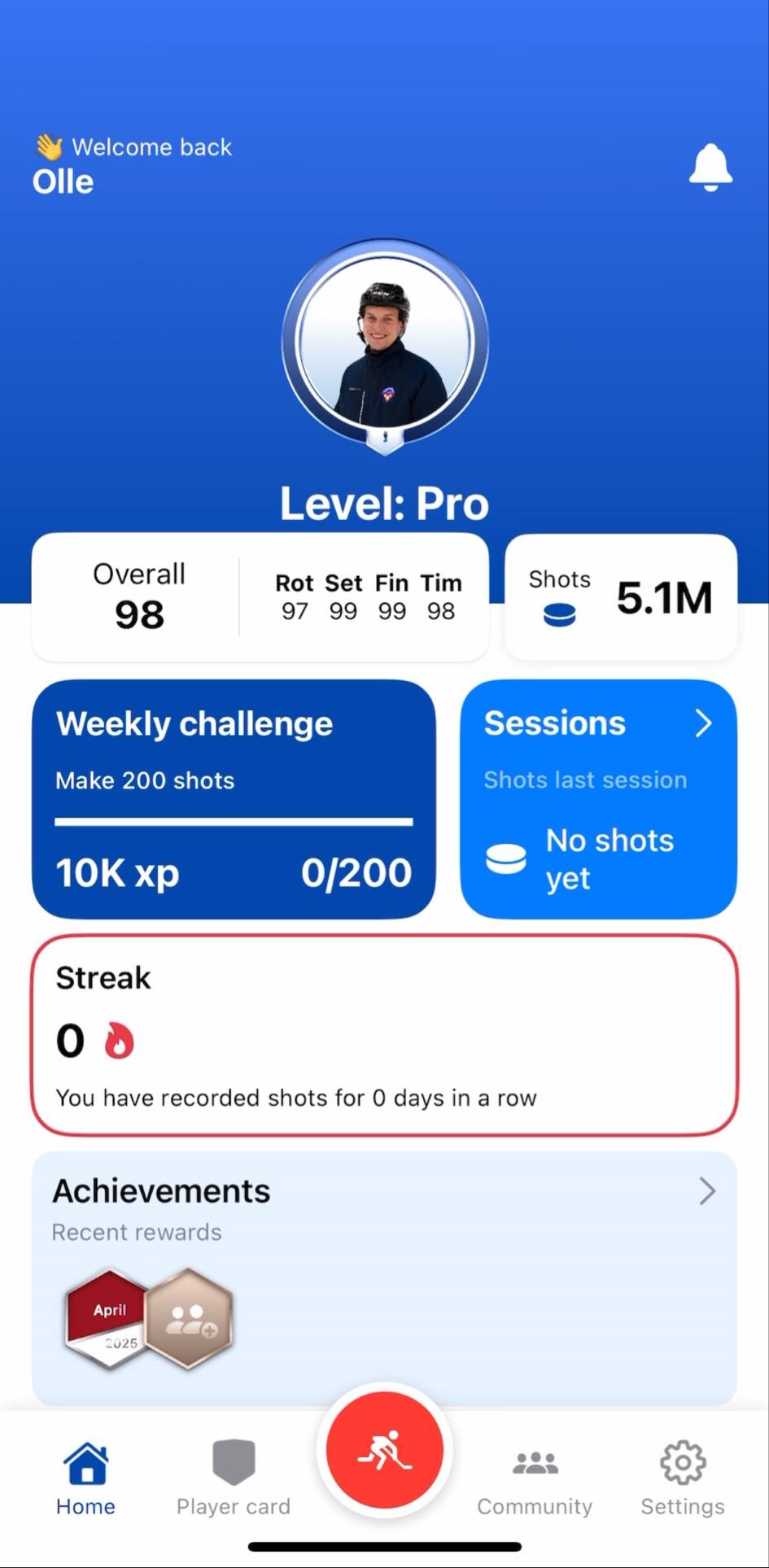This screenshot has width=769, height=1568.
Task: Tap the total Shots 5.1M card
Action: tap(621, 597)
